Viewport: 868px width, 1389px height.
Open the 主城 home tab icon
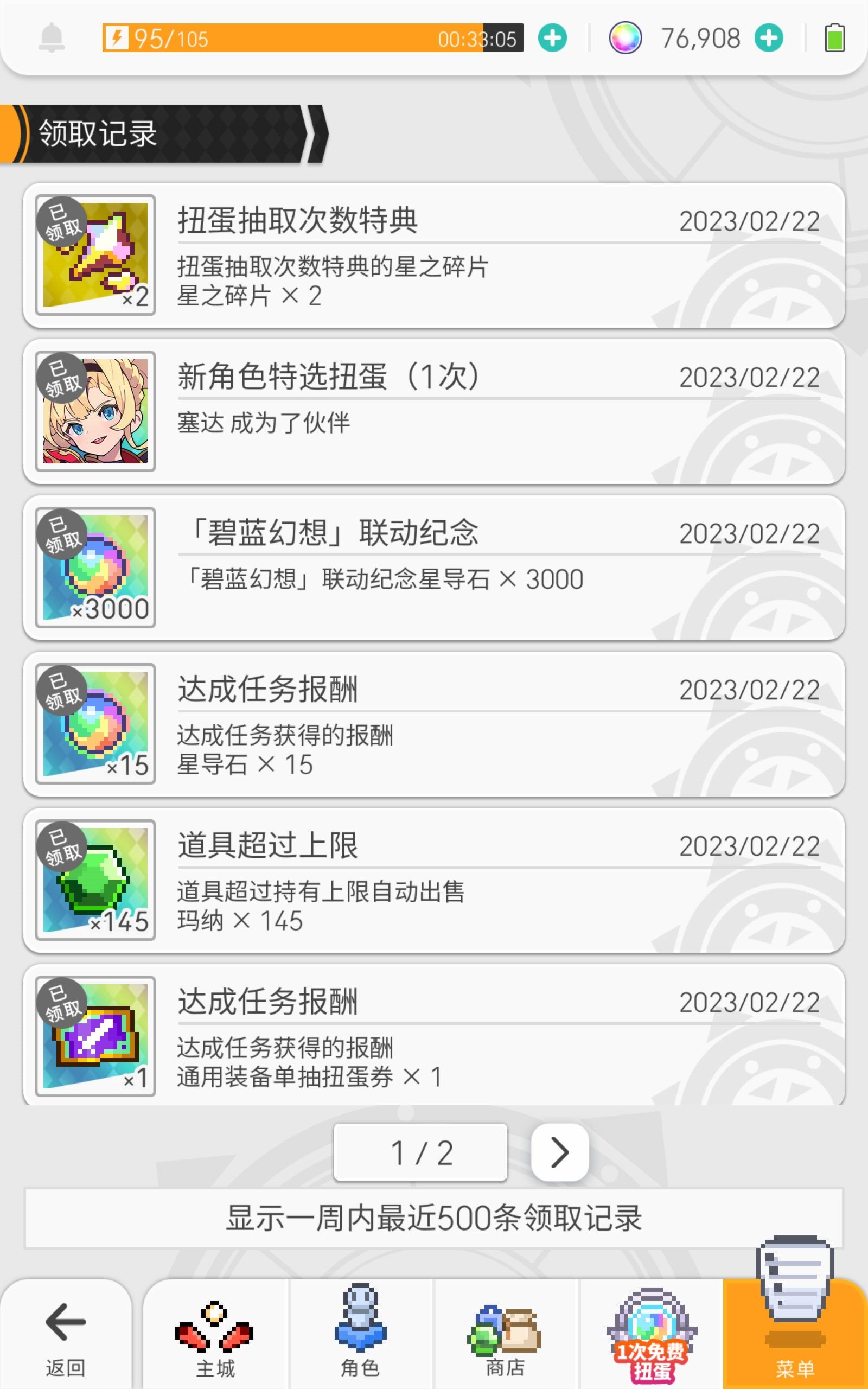tap(215, 1326)
